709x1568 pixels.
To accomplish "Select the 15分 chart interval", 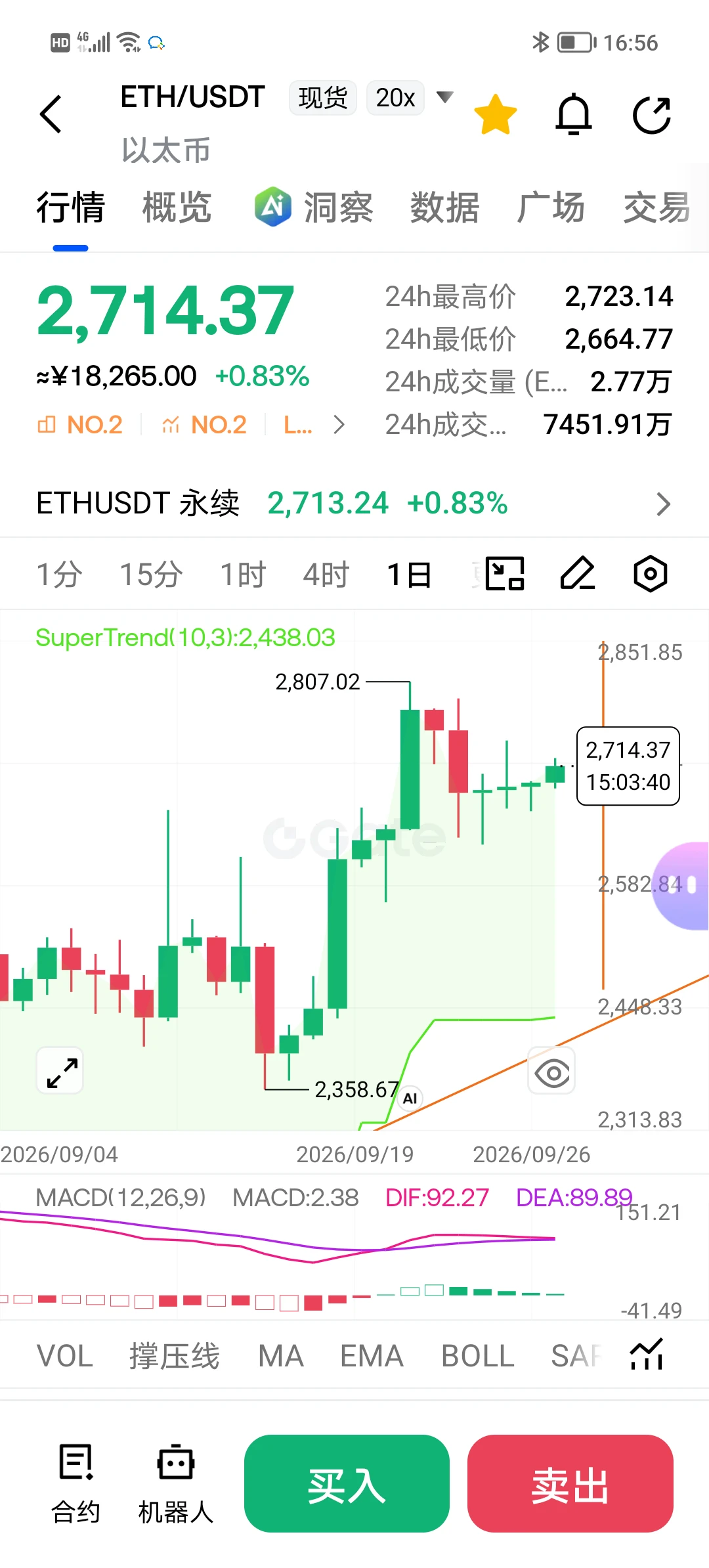I will pyautogui.click(x=151, y=575).
